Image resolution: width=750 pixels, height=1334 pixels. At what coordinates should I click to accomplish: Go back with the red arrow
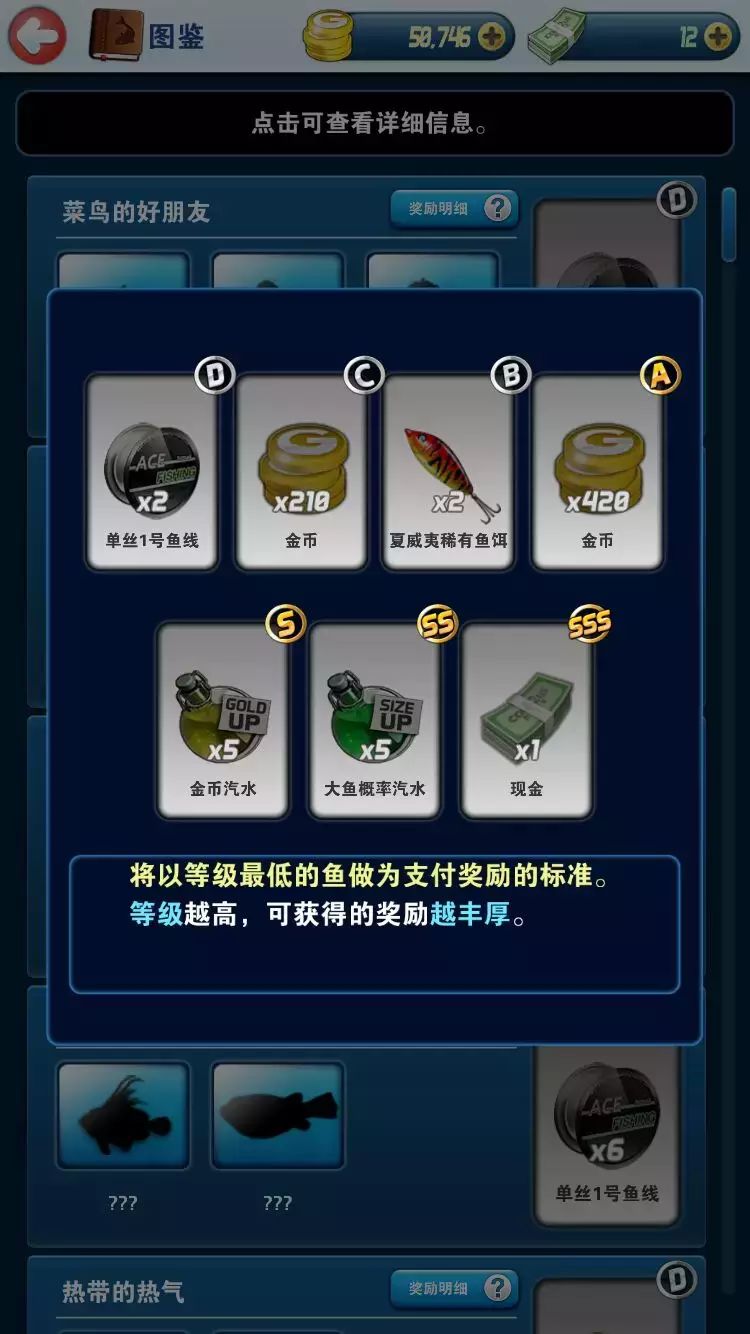37,36
